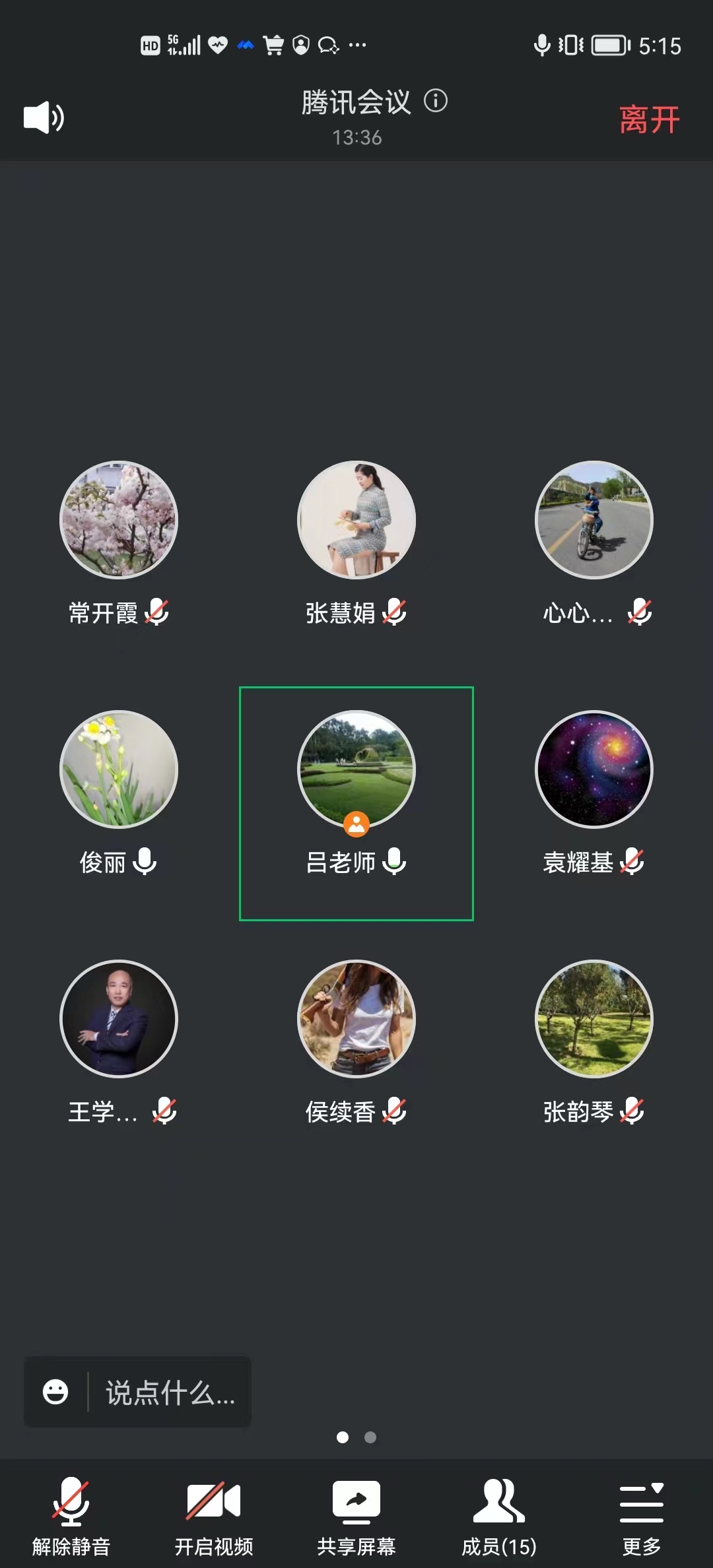The width and height of the screenshot is (713, 1568).
Task: Select participant 常开霞's avatar
Action: pyautogui.click(x=119, y=520)
